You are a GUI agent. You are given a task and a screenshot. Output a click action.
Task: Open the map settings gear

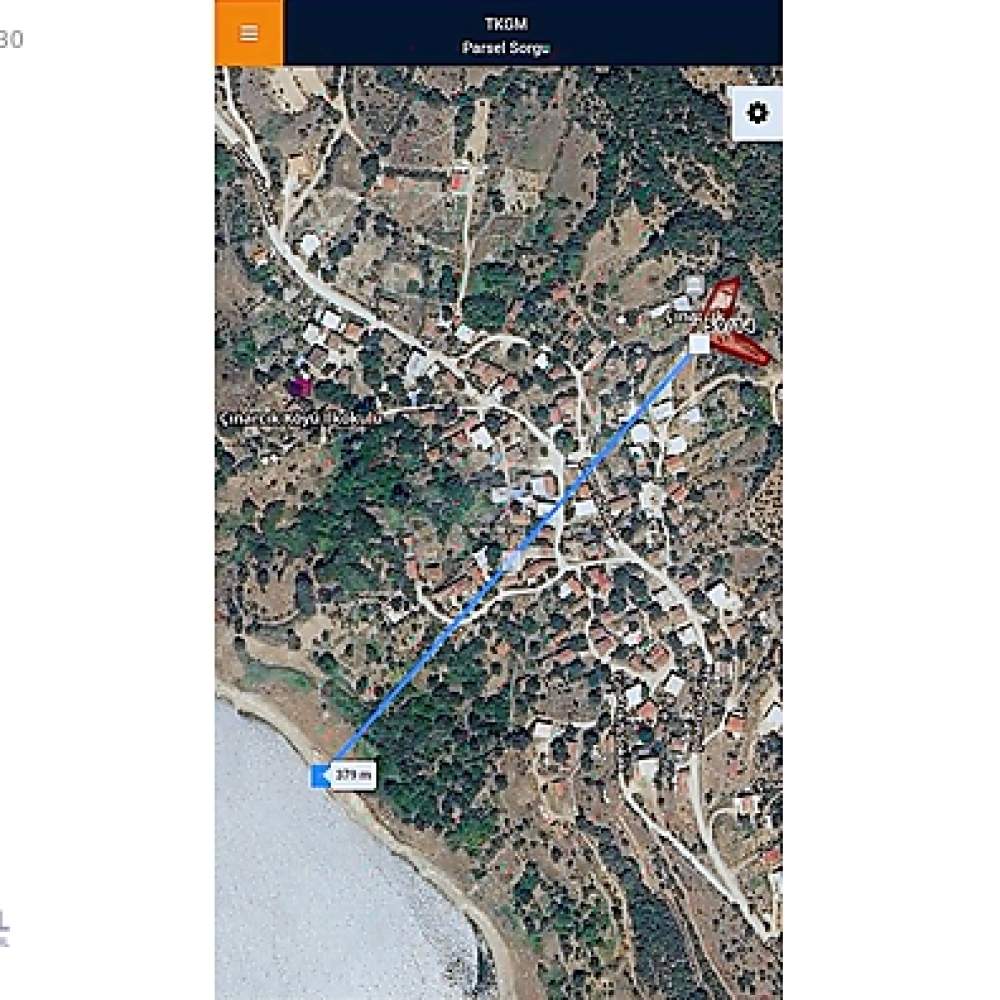pyautogui.click(x=757, y=113)
